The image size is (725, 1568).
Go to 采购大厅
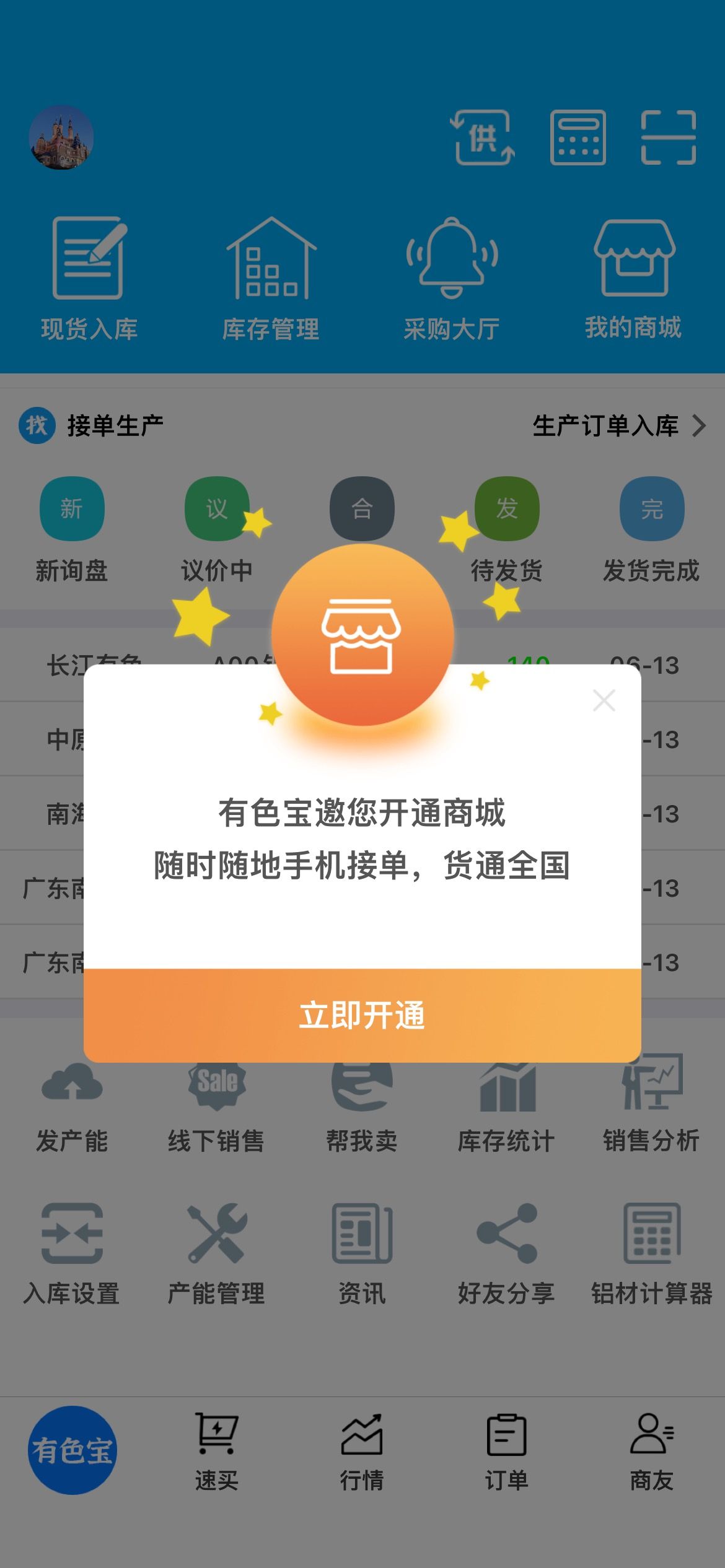click(x=452, y=279)
